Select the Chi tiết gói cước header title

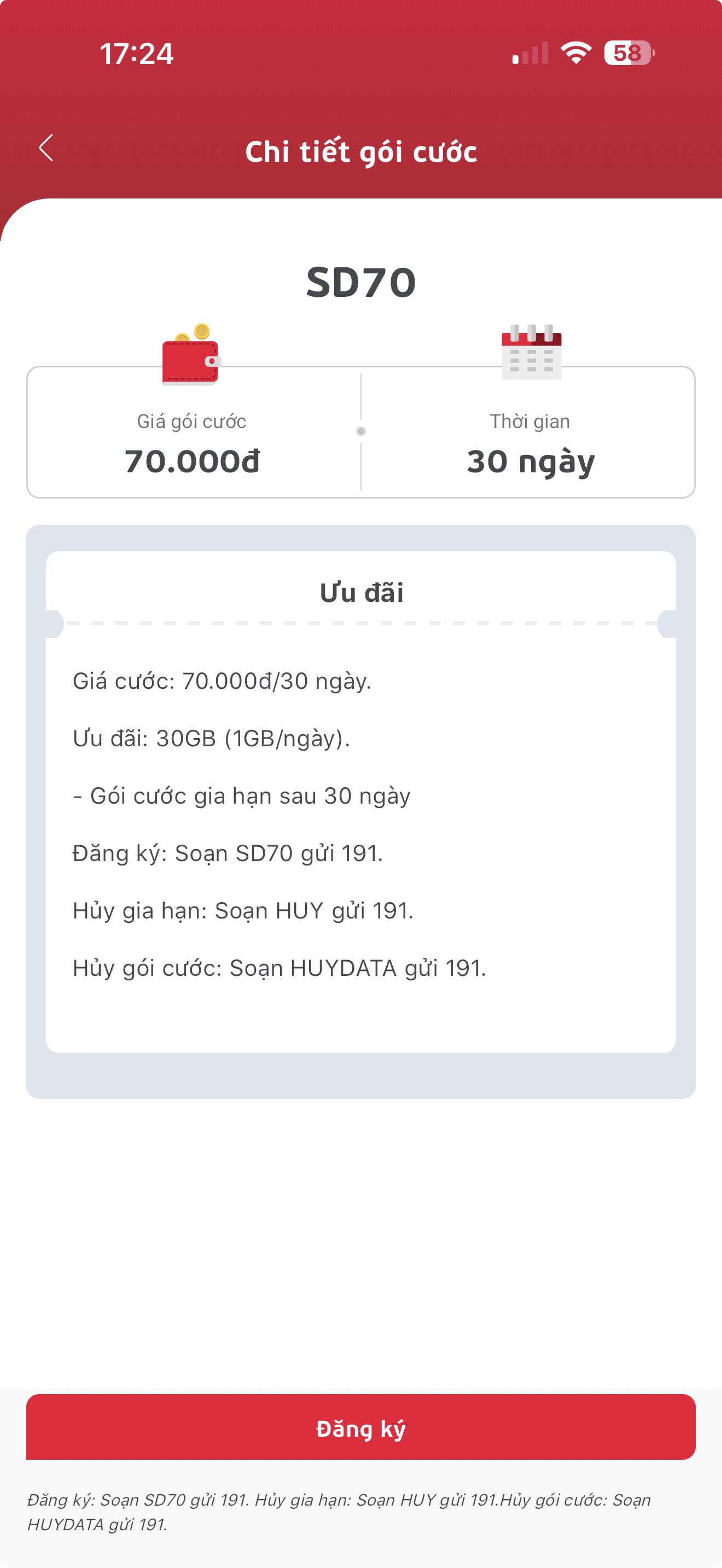pyautogui.click(x=361, y=151)
